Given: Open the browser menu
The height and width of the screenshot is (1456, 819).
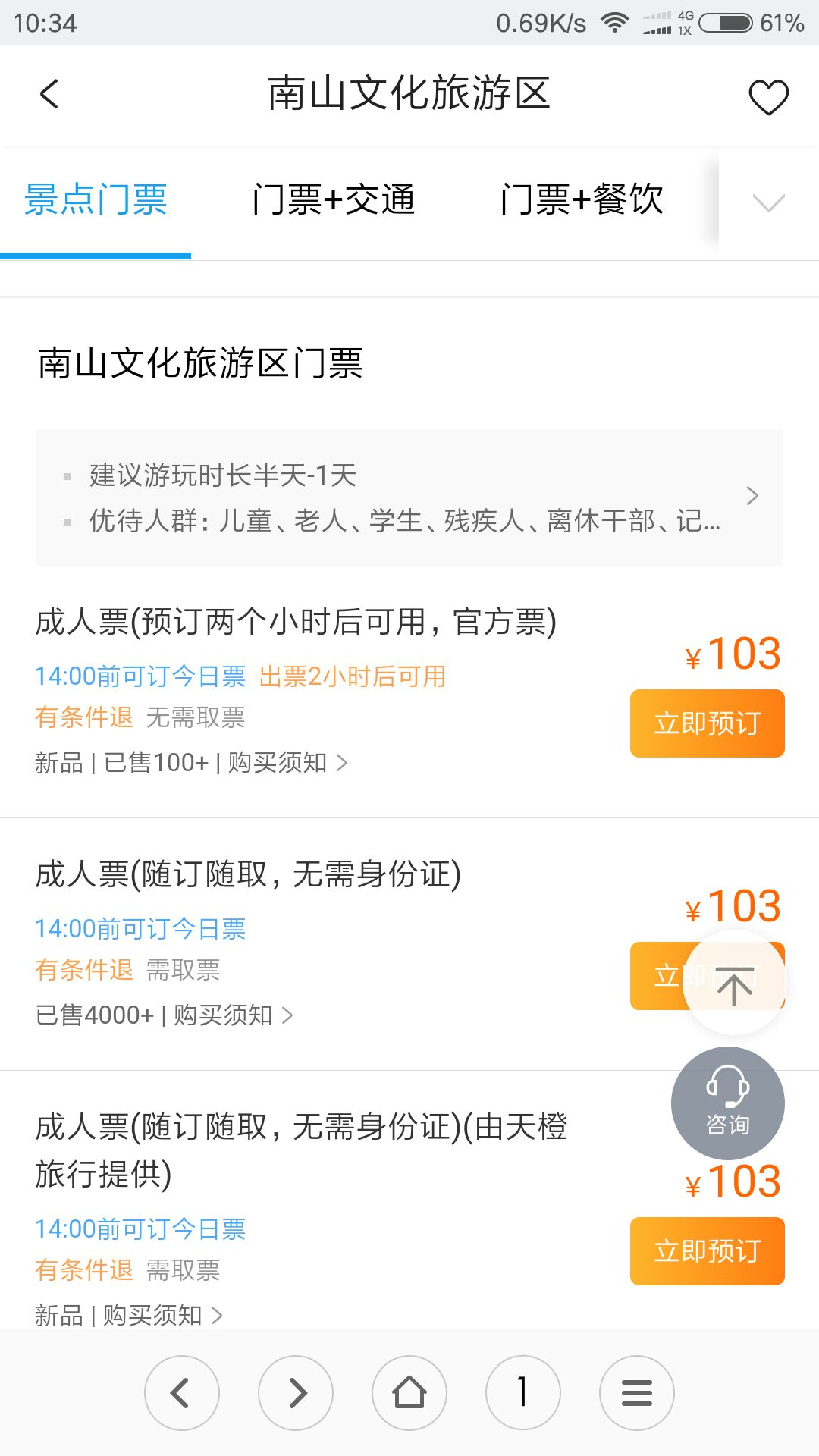Looking at the screenshot, I should click(637, 1393).
